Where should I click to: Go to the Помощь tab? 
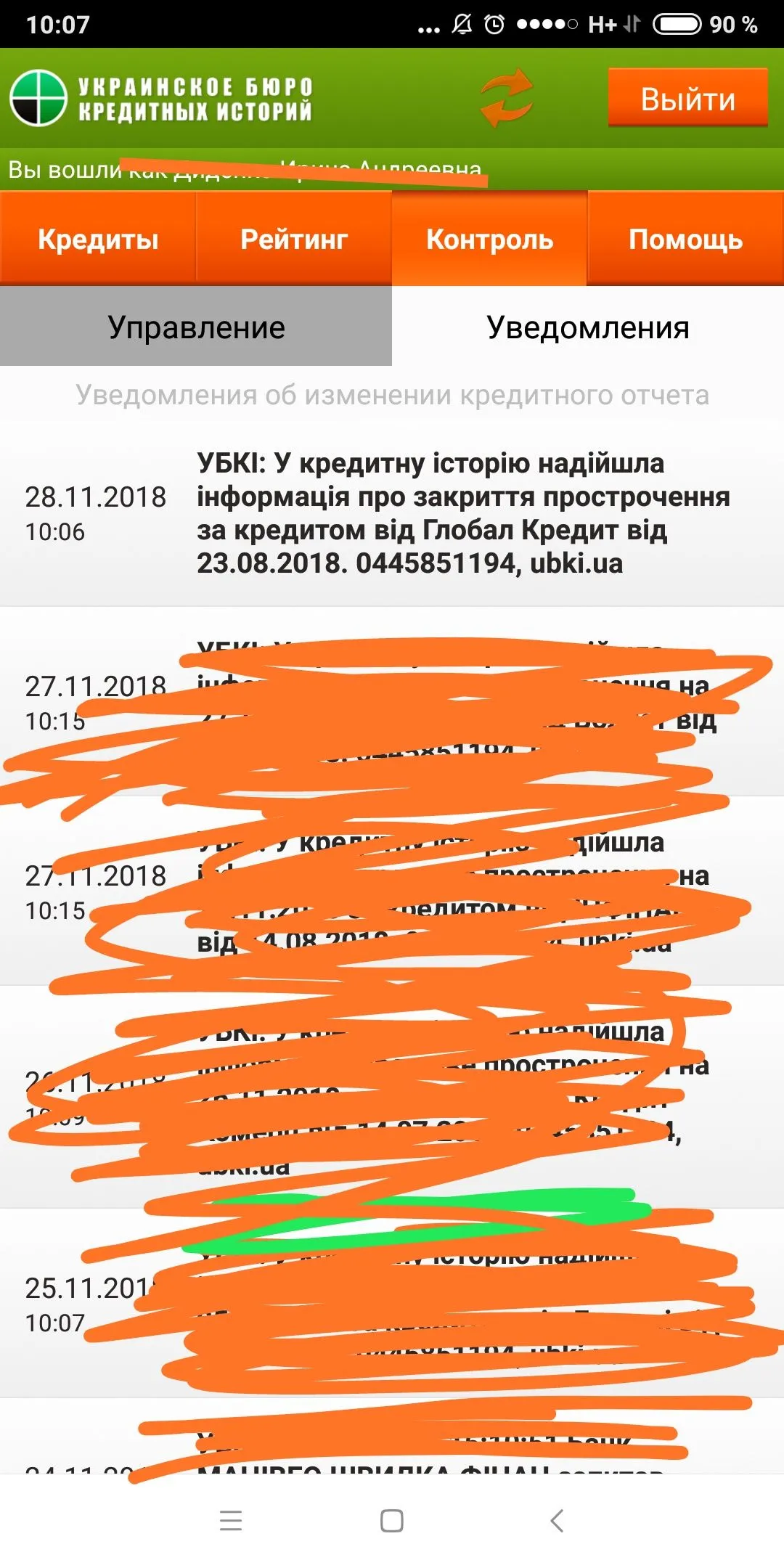point(685,239)
